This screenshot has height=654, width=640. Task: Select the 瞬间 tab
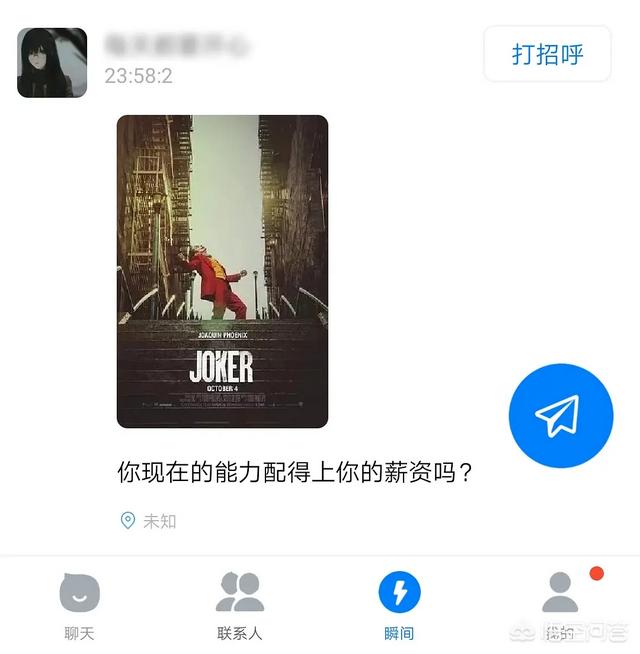[x=399, y=605]
